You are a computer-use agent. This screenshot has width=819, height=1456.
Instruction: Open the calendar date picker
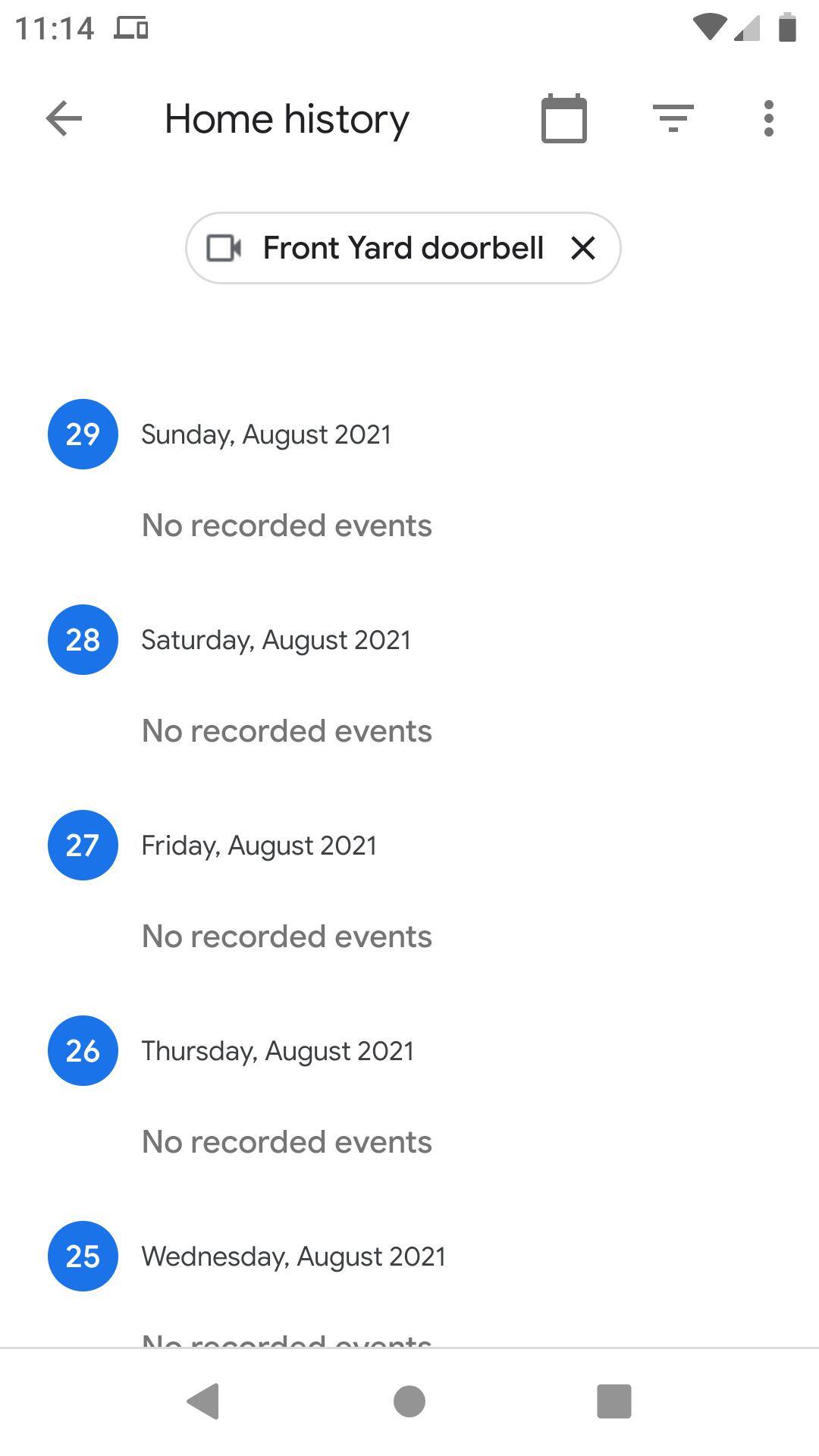click(x=563, y=119)
